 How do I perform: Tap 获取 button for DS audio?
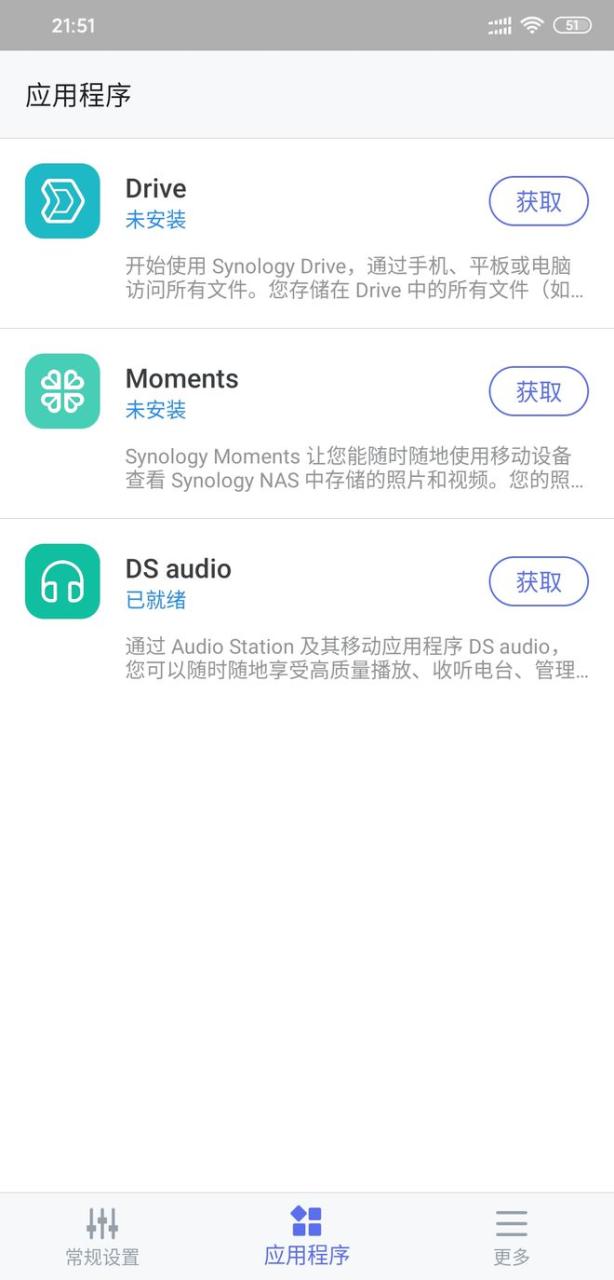[x=538, y=582]
